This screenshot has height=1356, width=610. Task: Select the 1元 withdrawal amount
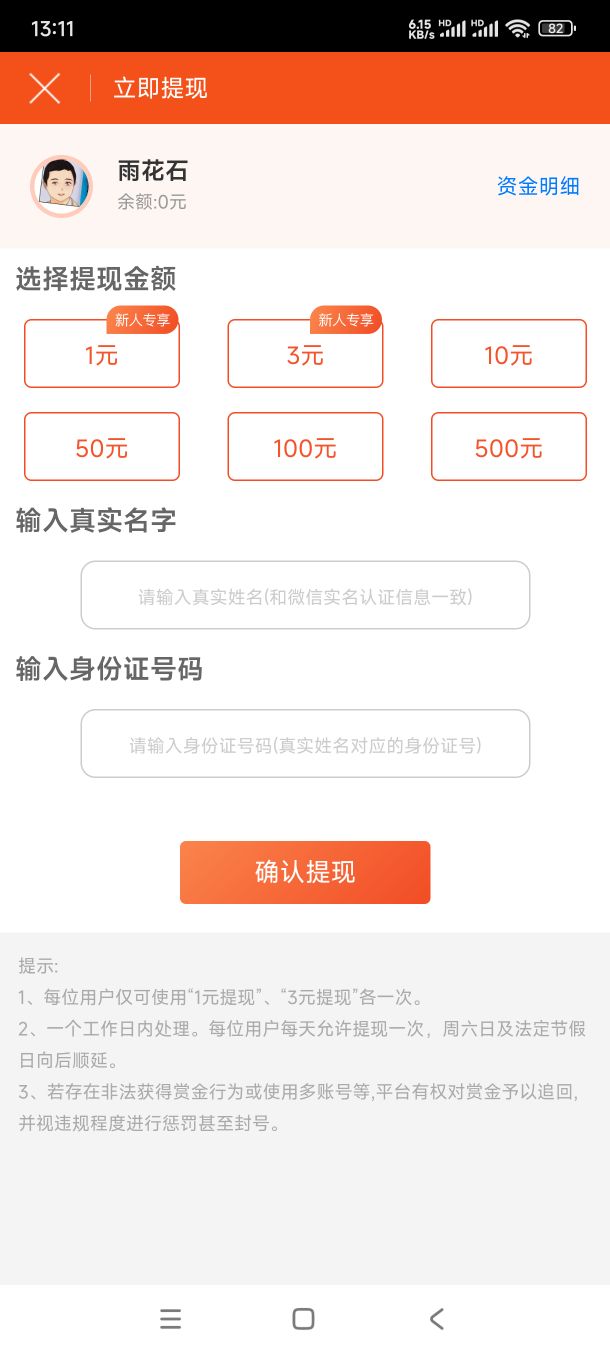tap(102, 355)
